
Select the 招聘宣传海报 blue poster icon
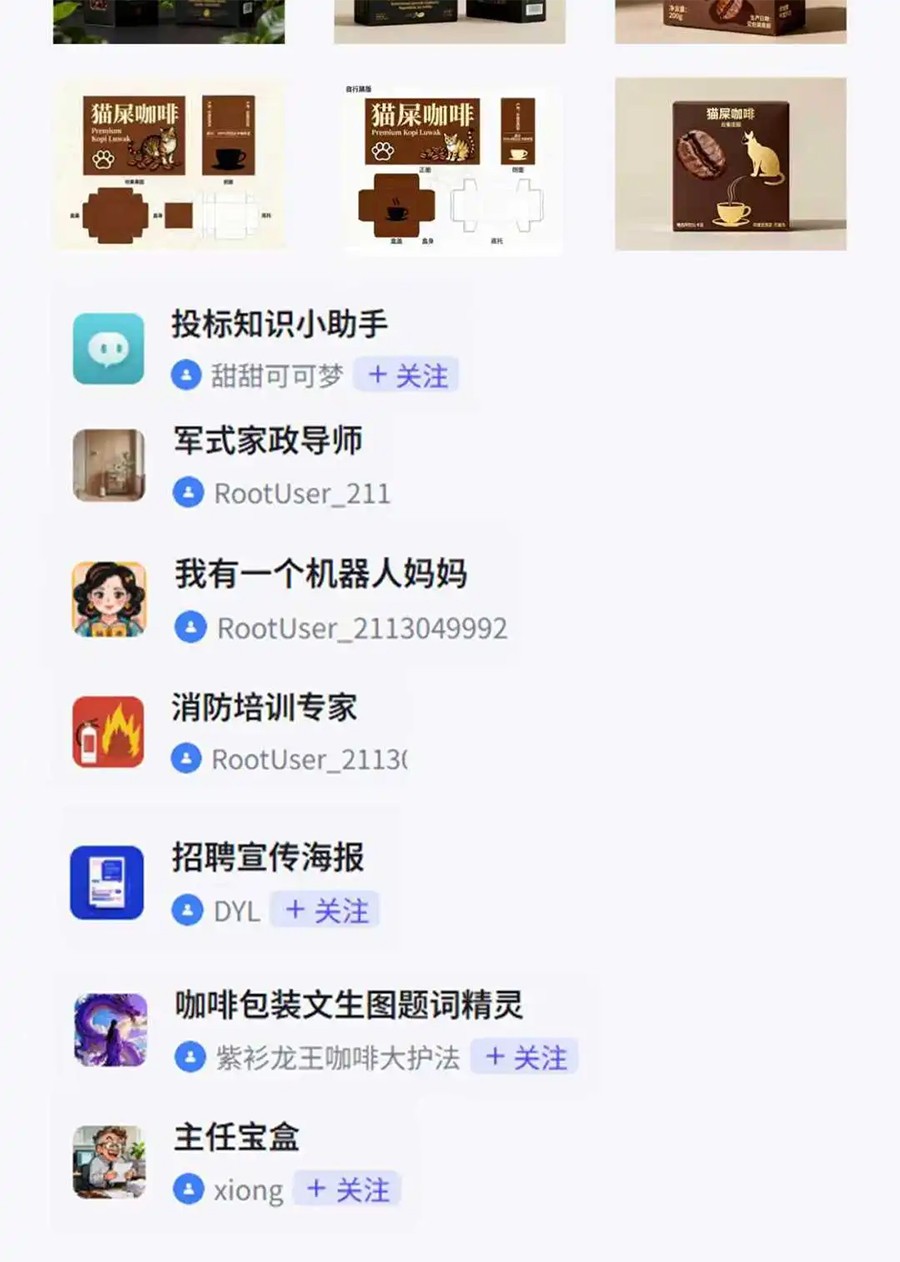click(108, 881)
